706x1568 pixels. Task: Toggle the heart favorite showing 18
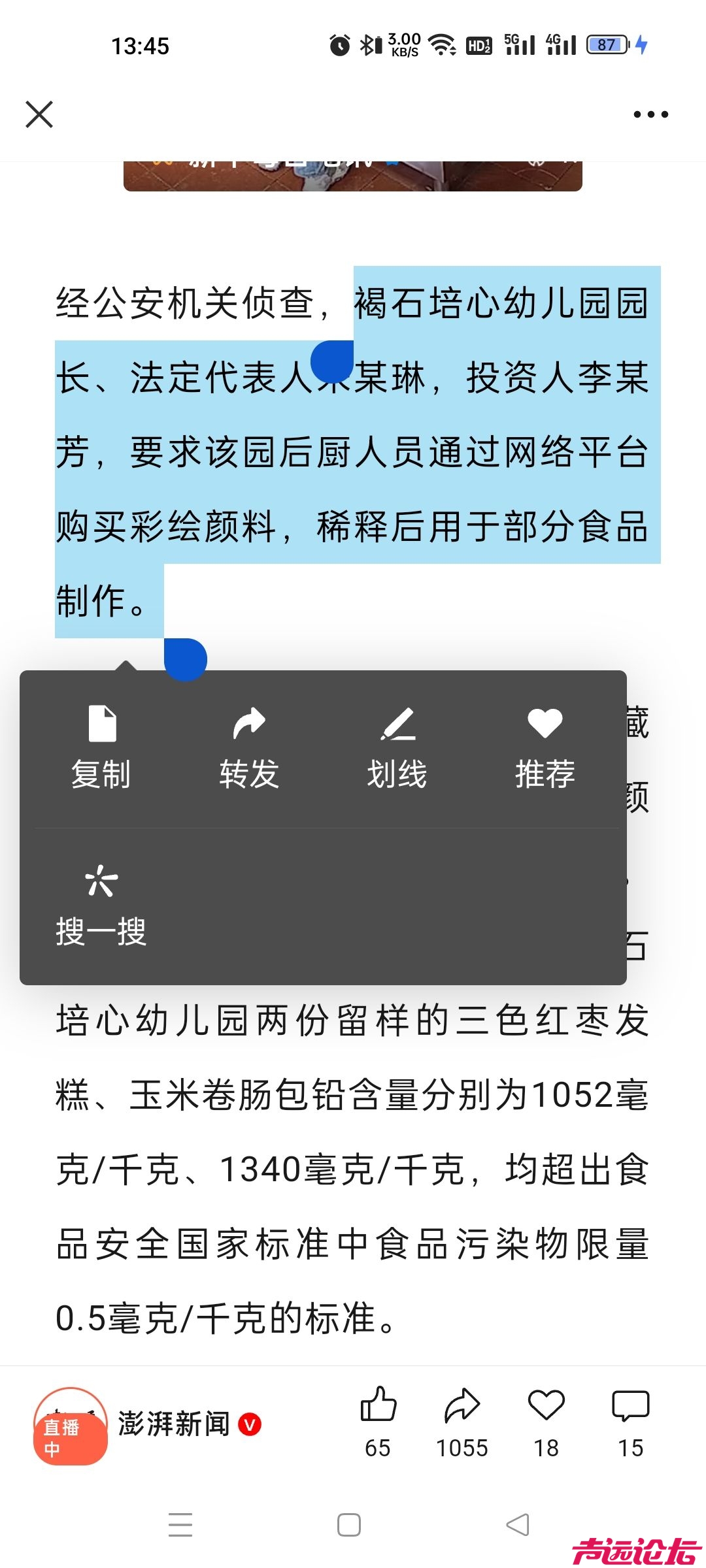546,1405
